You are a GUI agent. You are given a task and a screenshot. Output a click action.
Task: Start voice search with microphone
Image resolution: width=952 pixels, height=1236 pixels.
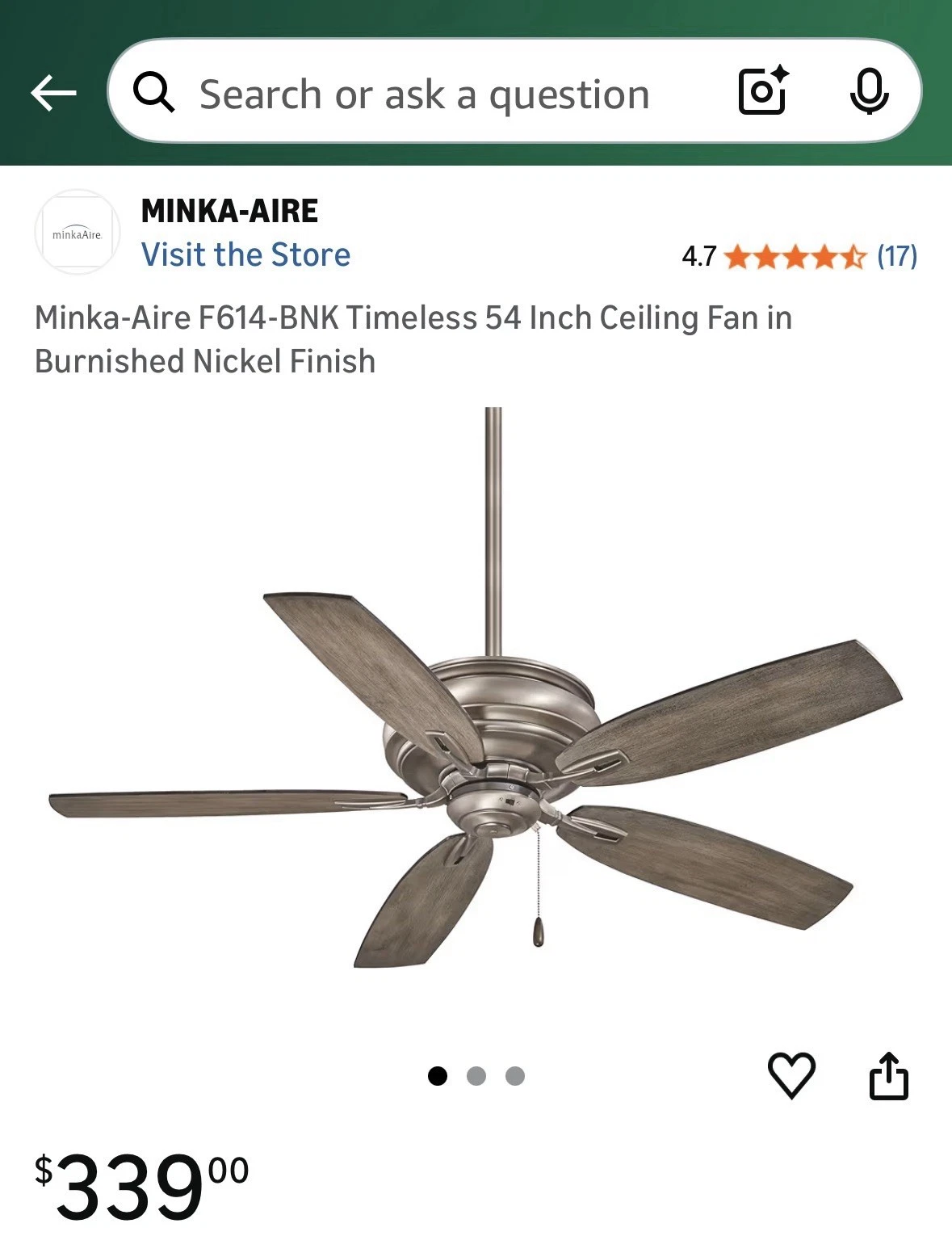pyautogui.click(x=869, y=91)
